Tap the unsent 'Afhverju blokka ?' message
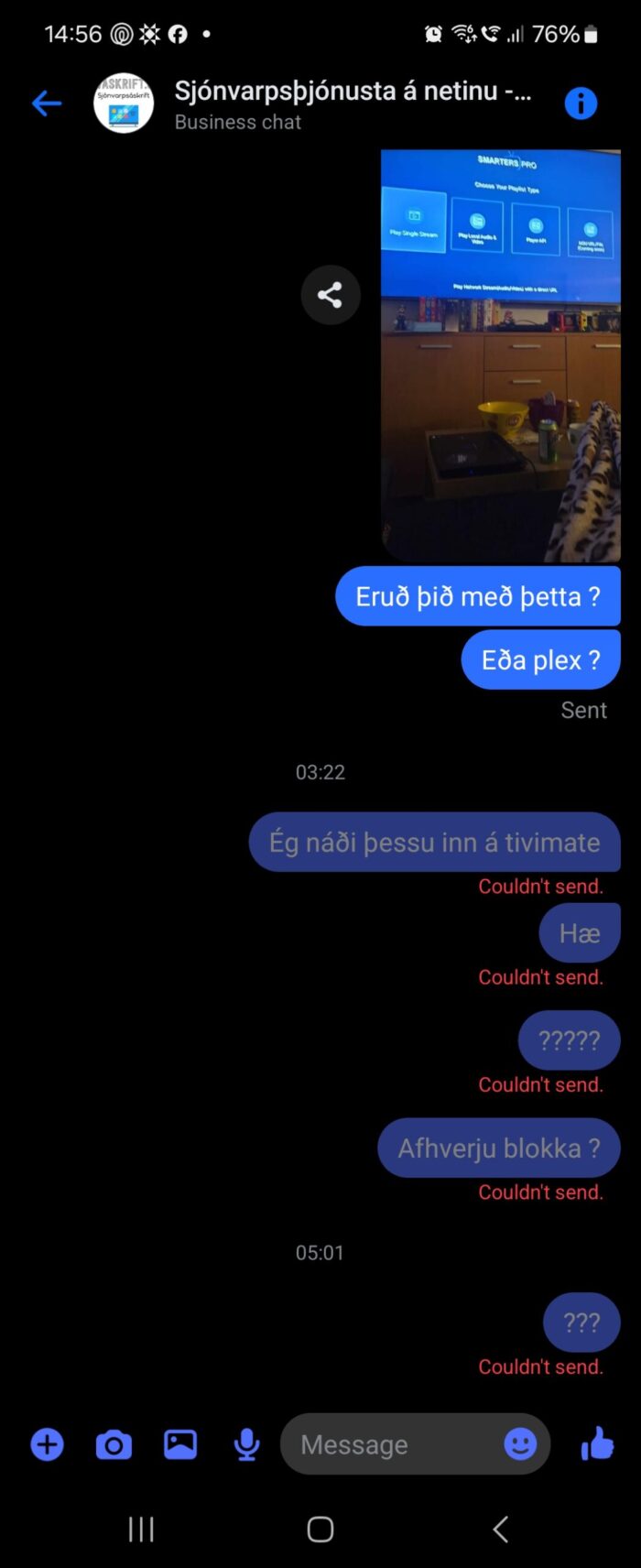This screenshot has height=1568, width=641. (x=499, y=1148)
